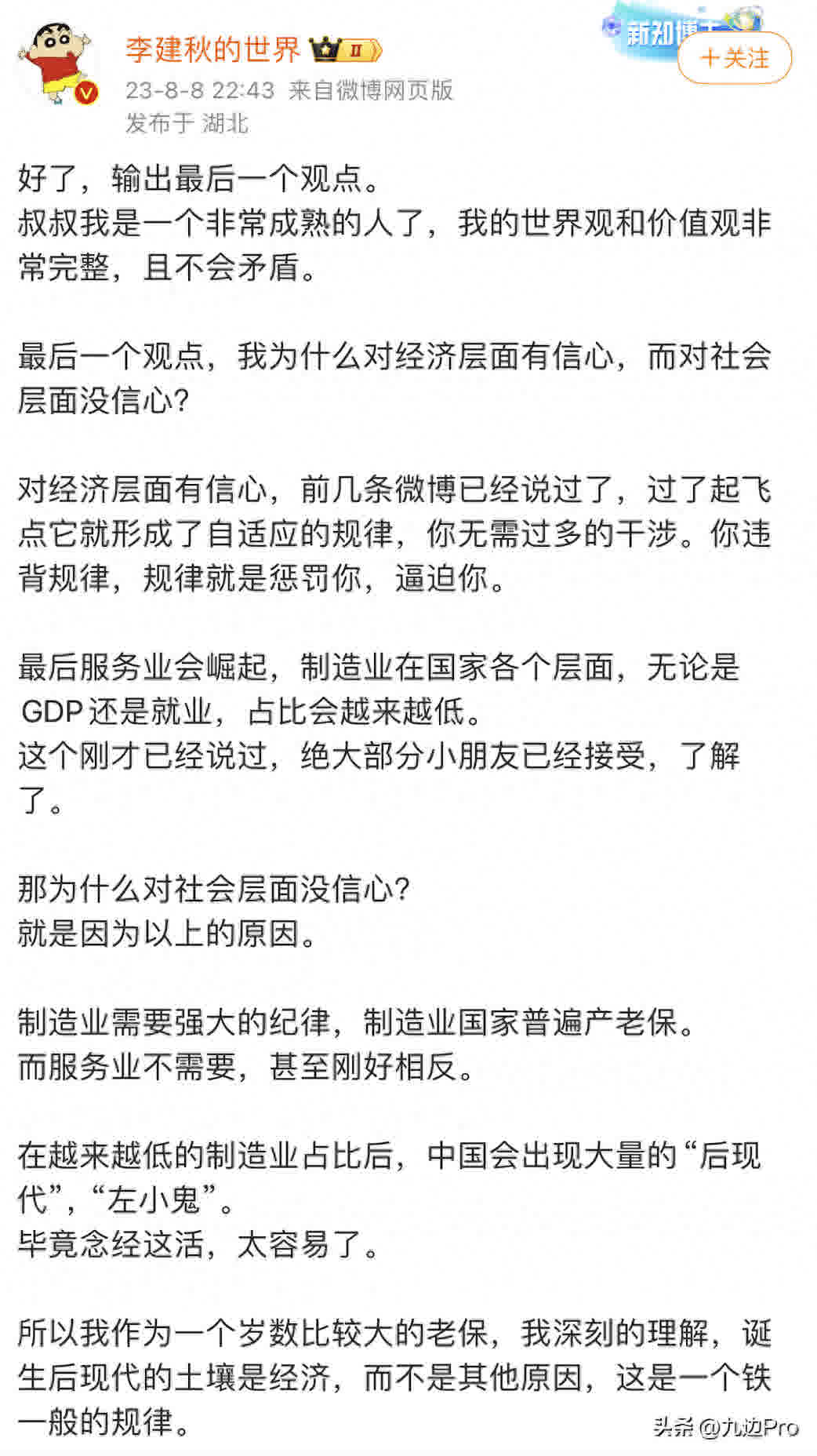Follow 李建秋的世界 with the 关注 button

pos(734,58)
